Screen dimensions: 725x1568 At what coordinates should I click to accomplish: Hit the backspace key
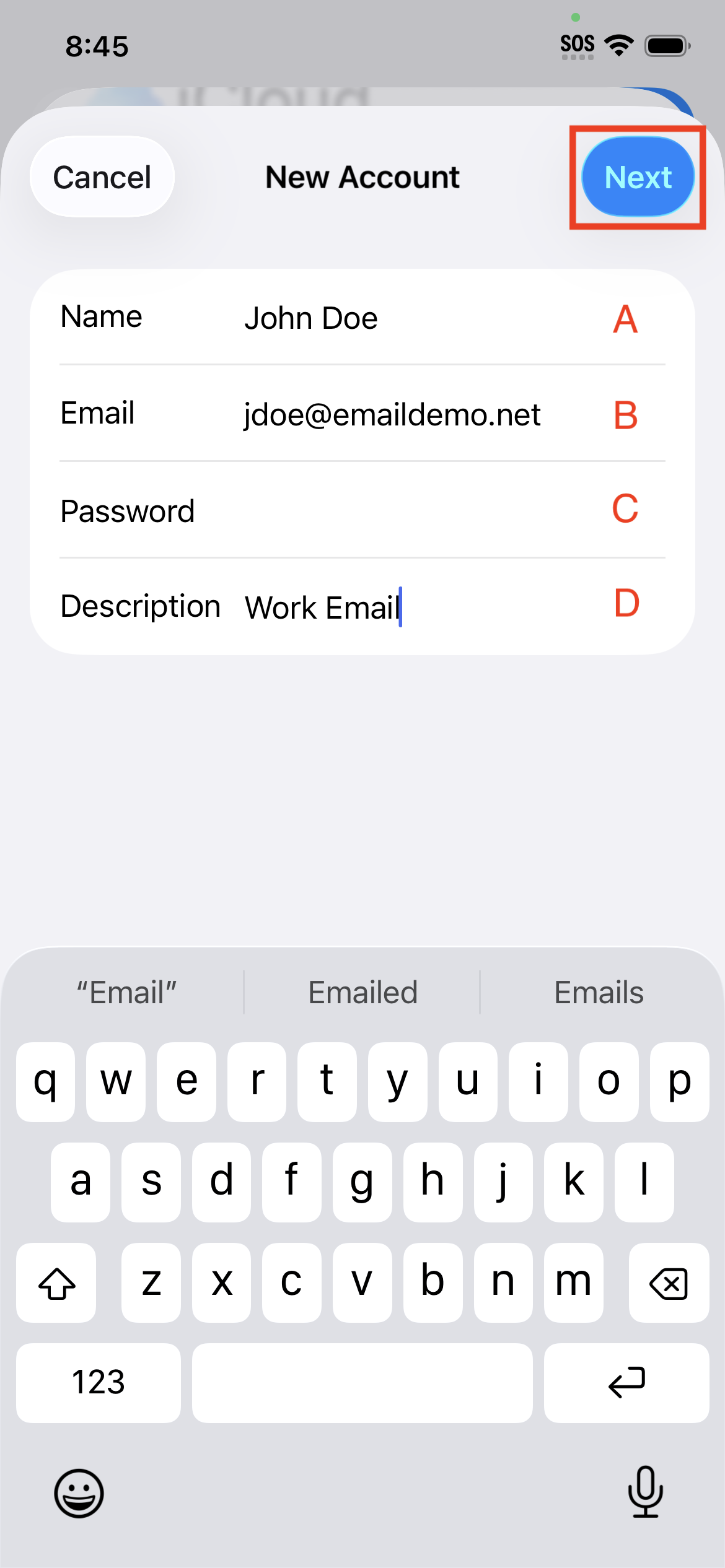coord(669,1283)
